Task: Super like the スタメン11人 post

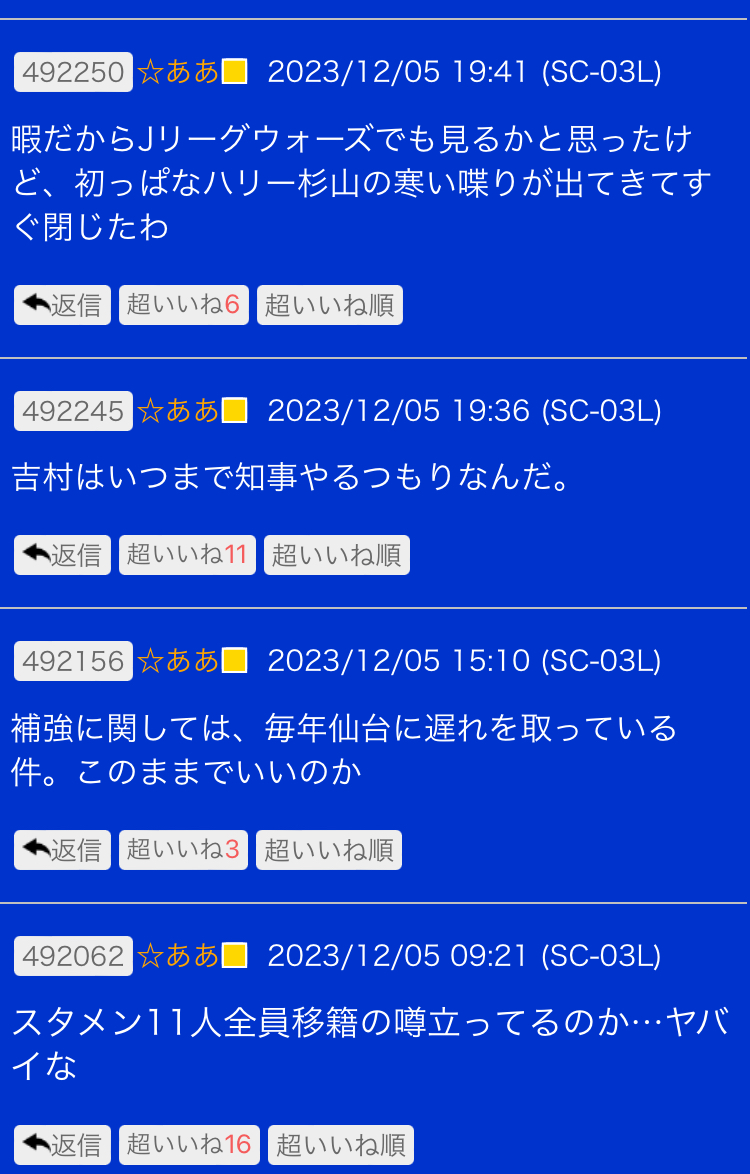Action: click(x=189, y=1145)
